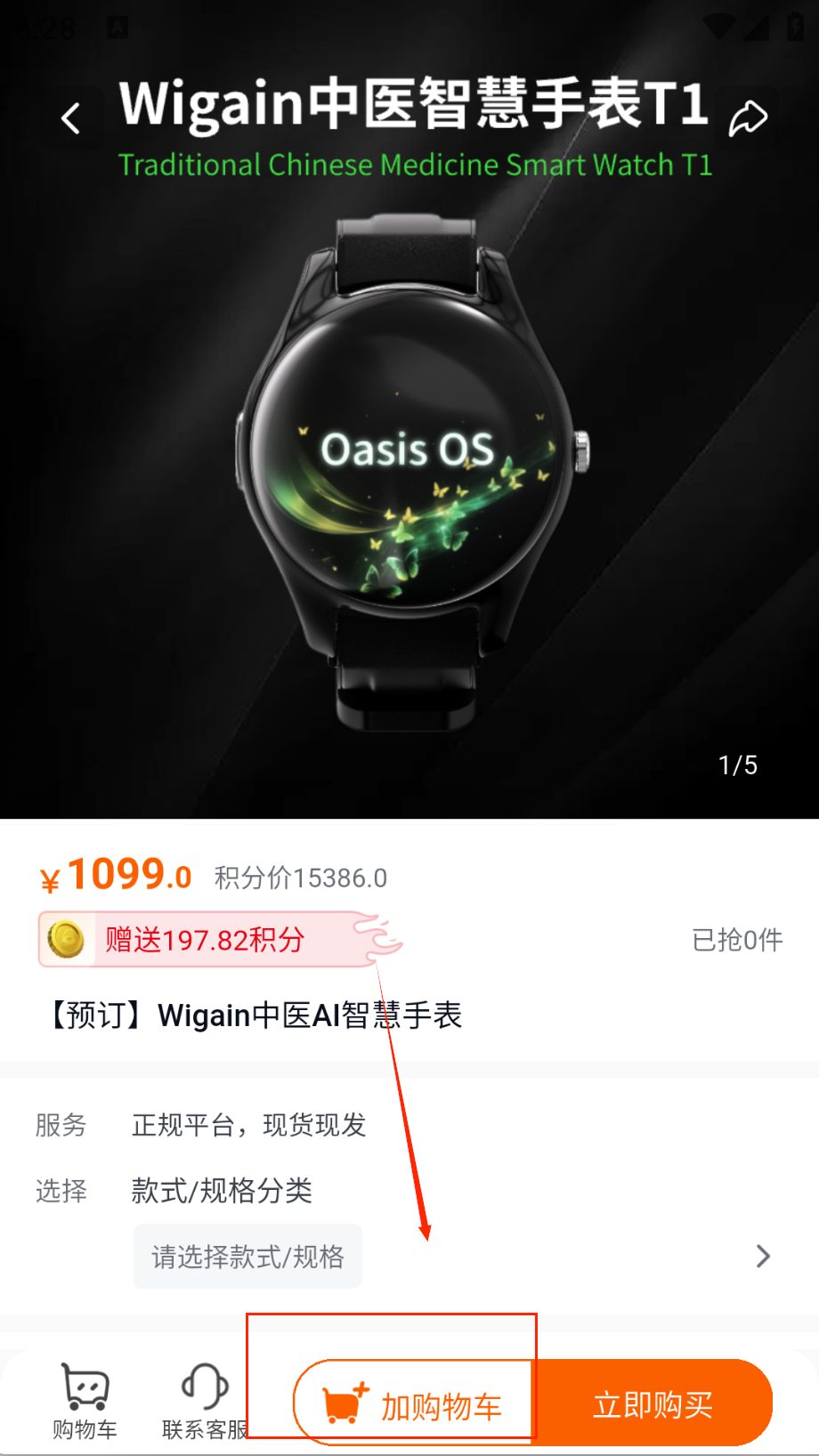Tap 立即购买 to buy now
The width and height of the screenshot is (819, 1456).
click(x=653, y=1405)
